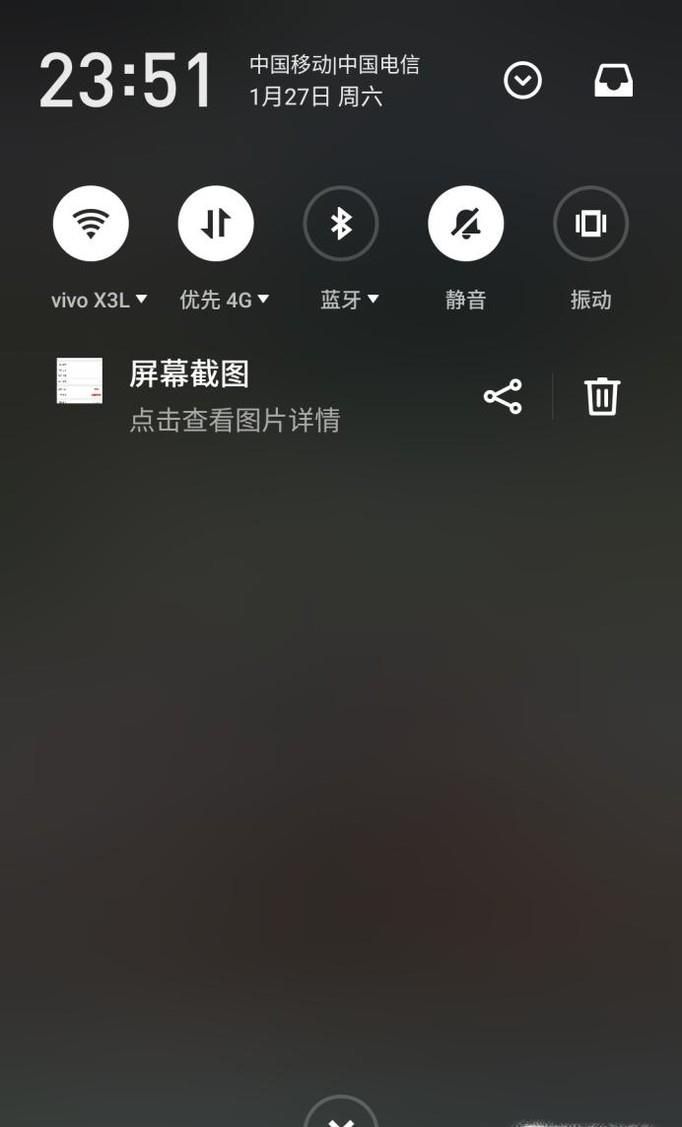The image size is (682, 1127).
Task: Disable the 静音 silent mode toggle
Action: [x=466, y=224]
